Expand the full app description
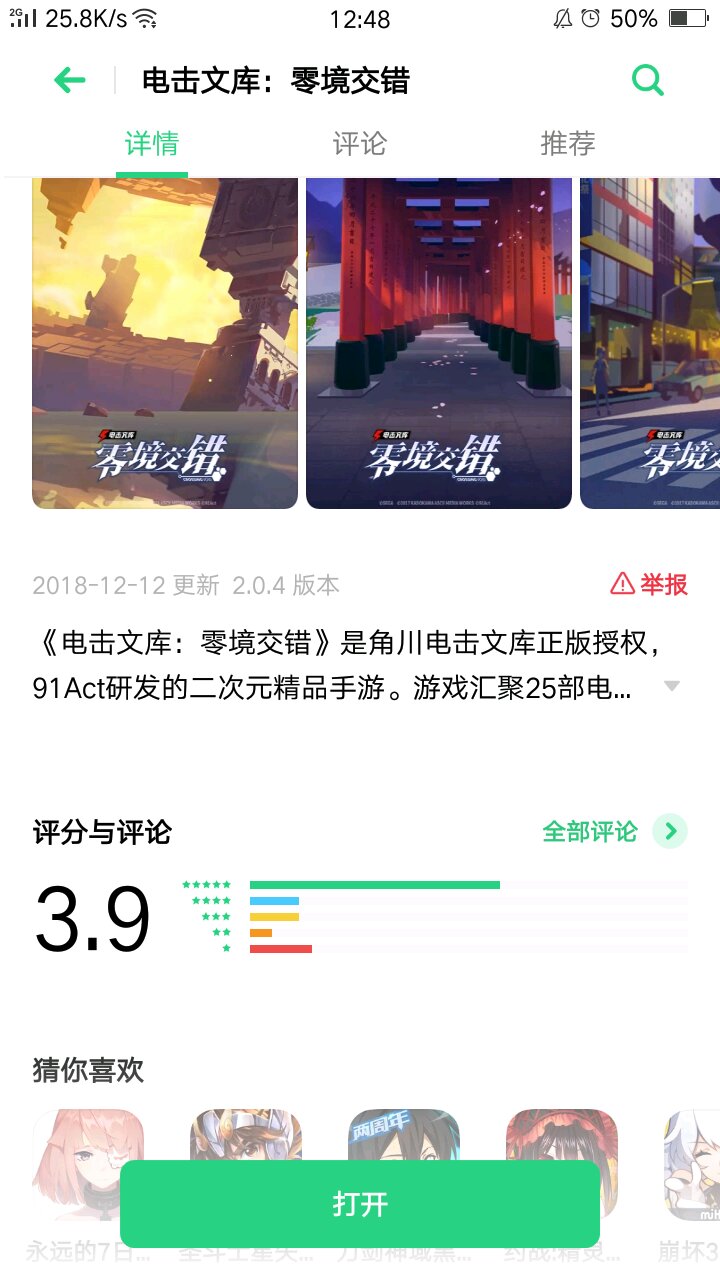Viewport: 720px width, 1280px height. tap(672, 686)
